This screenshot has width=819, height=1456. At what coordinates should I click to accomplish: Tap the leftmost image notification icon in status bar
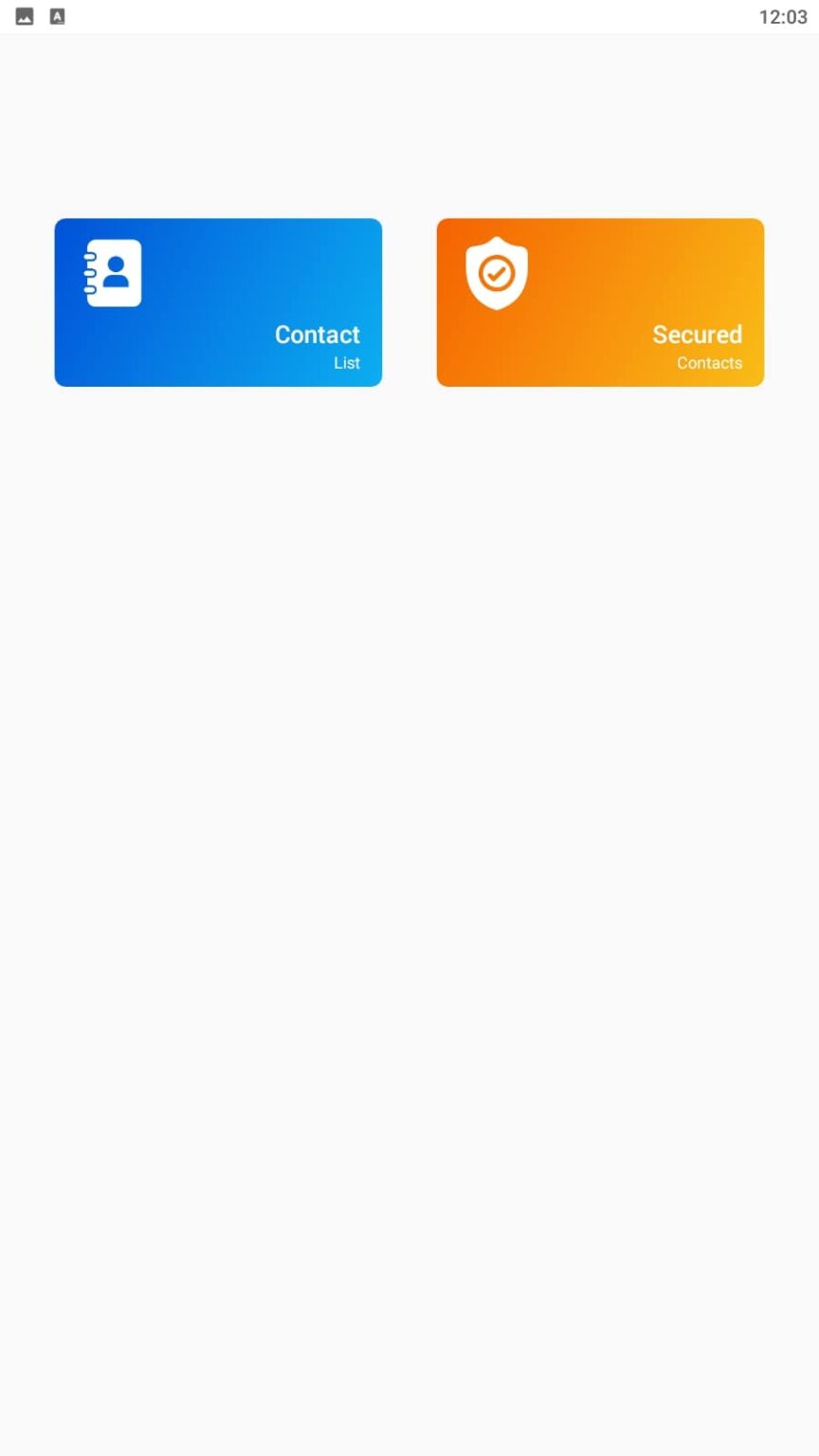pyautogui.click(x=23, y=15)
